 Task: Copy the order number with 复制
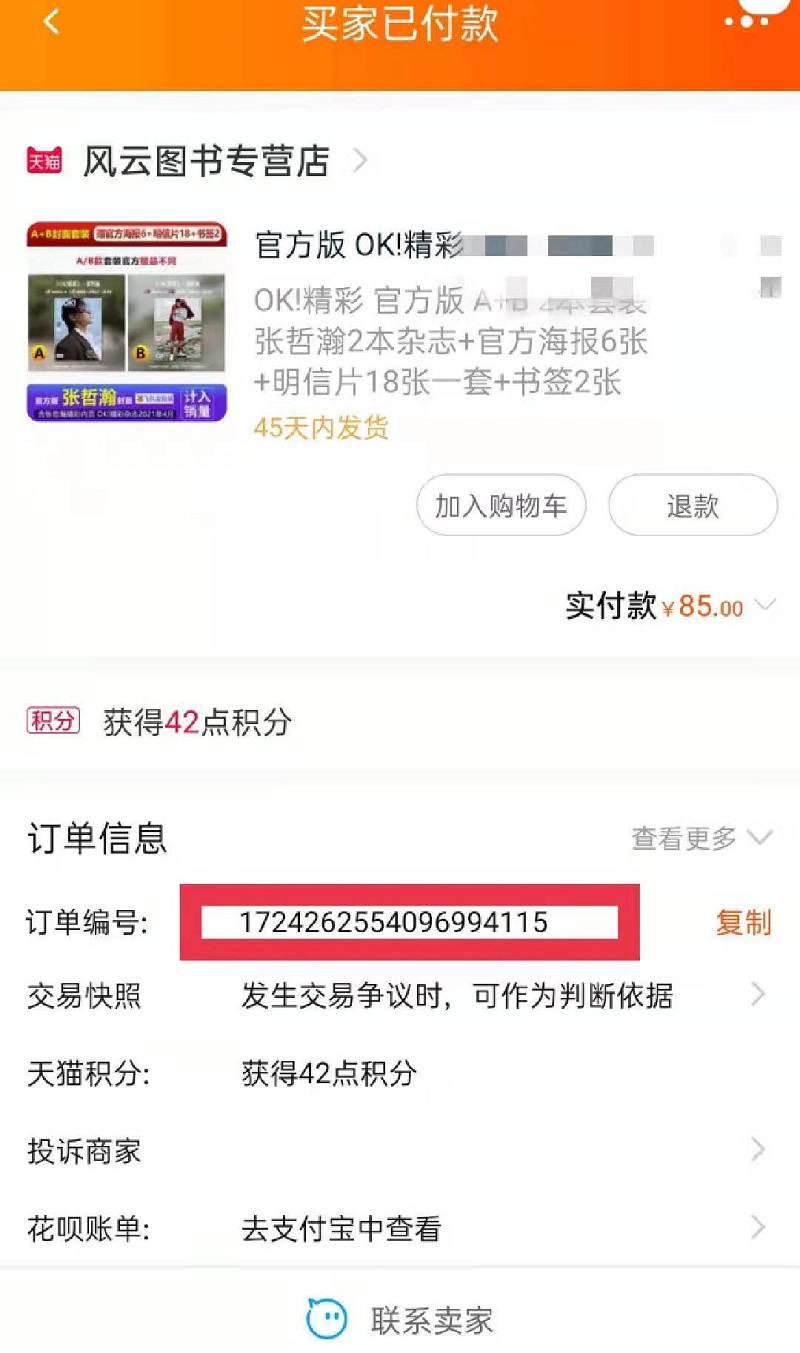[x=743, y=922]
